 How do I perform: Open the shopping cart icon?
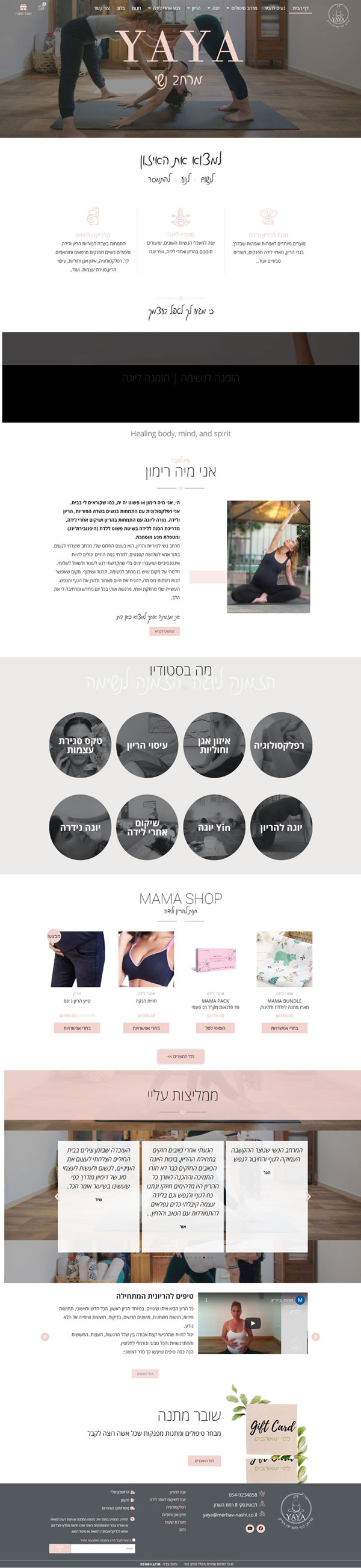[x=42, y=7]
